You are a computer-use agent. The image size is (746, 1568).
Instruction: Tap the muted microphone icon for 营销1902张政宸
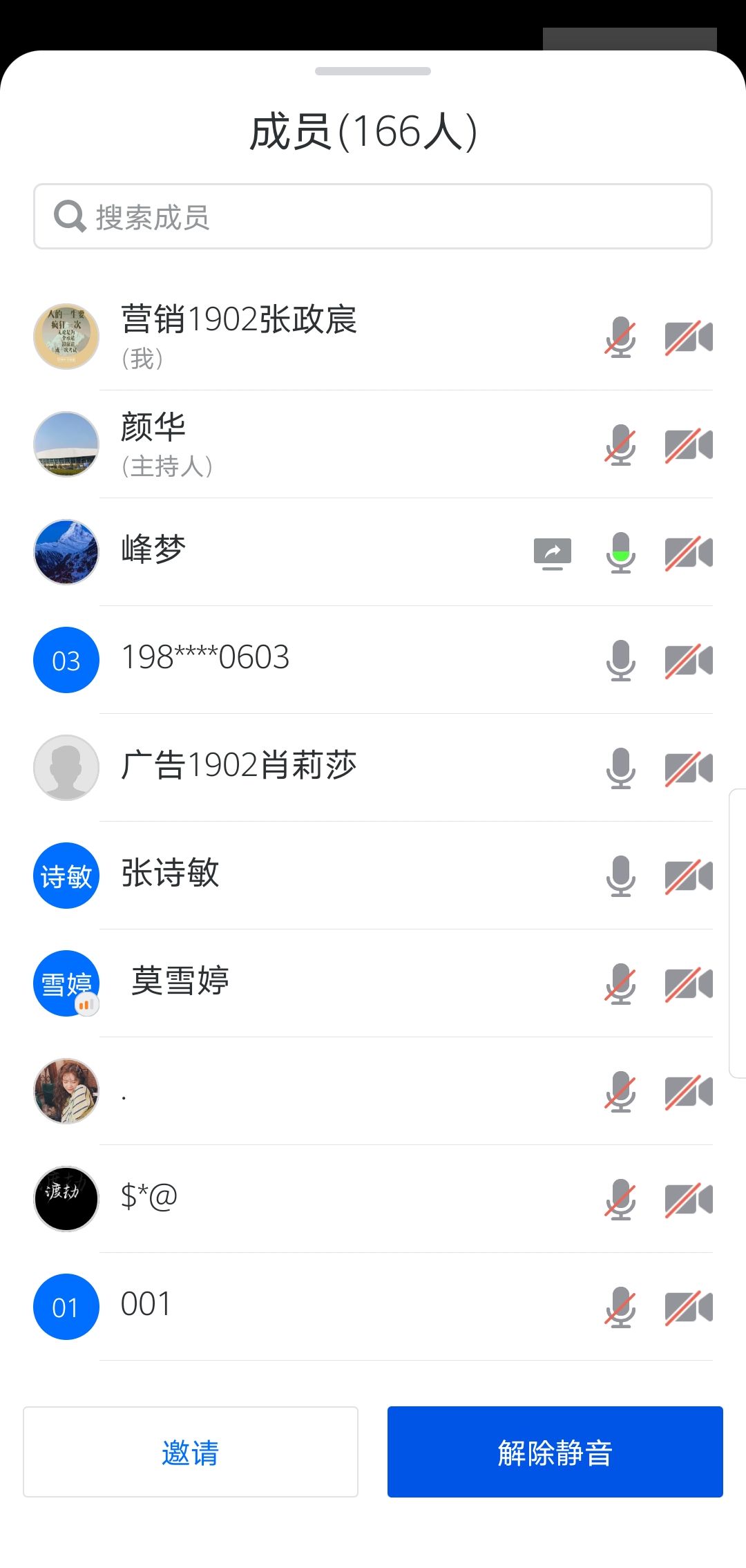[x=620, y=337]
